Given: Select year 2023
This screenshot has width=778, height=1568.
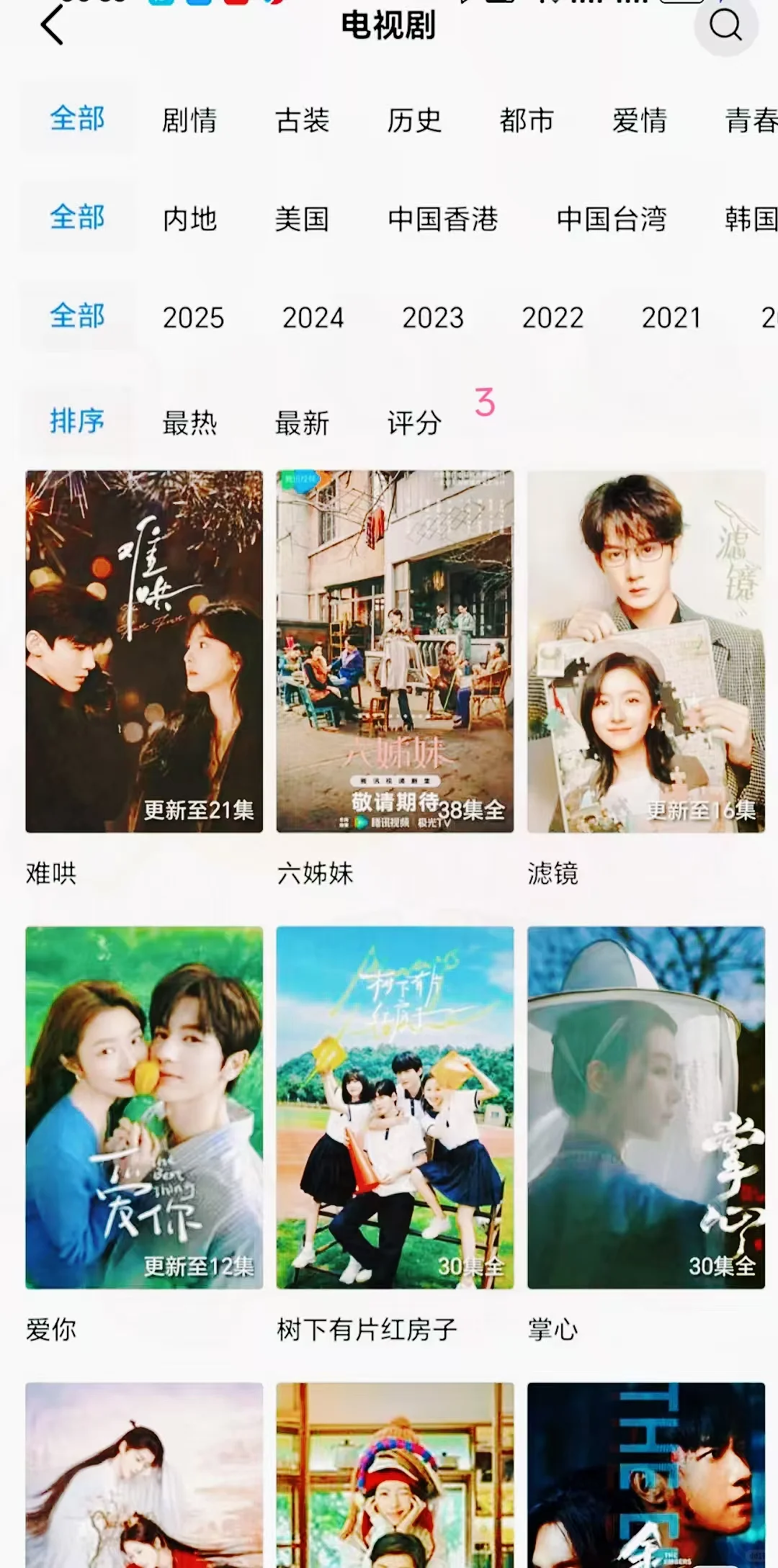Looking at the screenshot, I should (x=432, y=317).
